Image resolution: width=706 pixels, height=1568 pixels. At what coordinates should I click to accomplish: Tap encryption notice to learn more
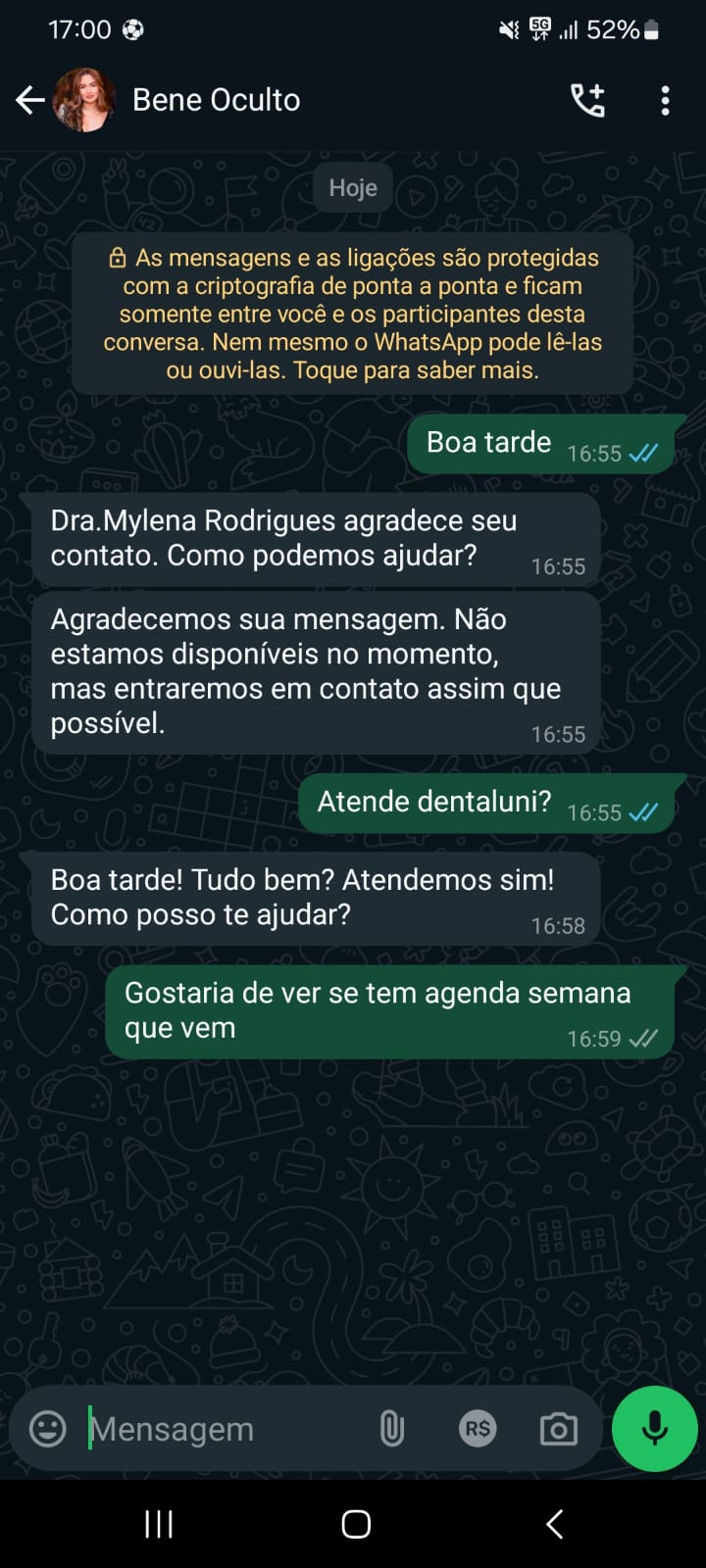pyautogui.click(x=352, y=314)
